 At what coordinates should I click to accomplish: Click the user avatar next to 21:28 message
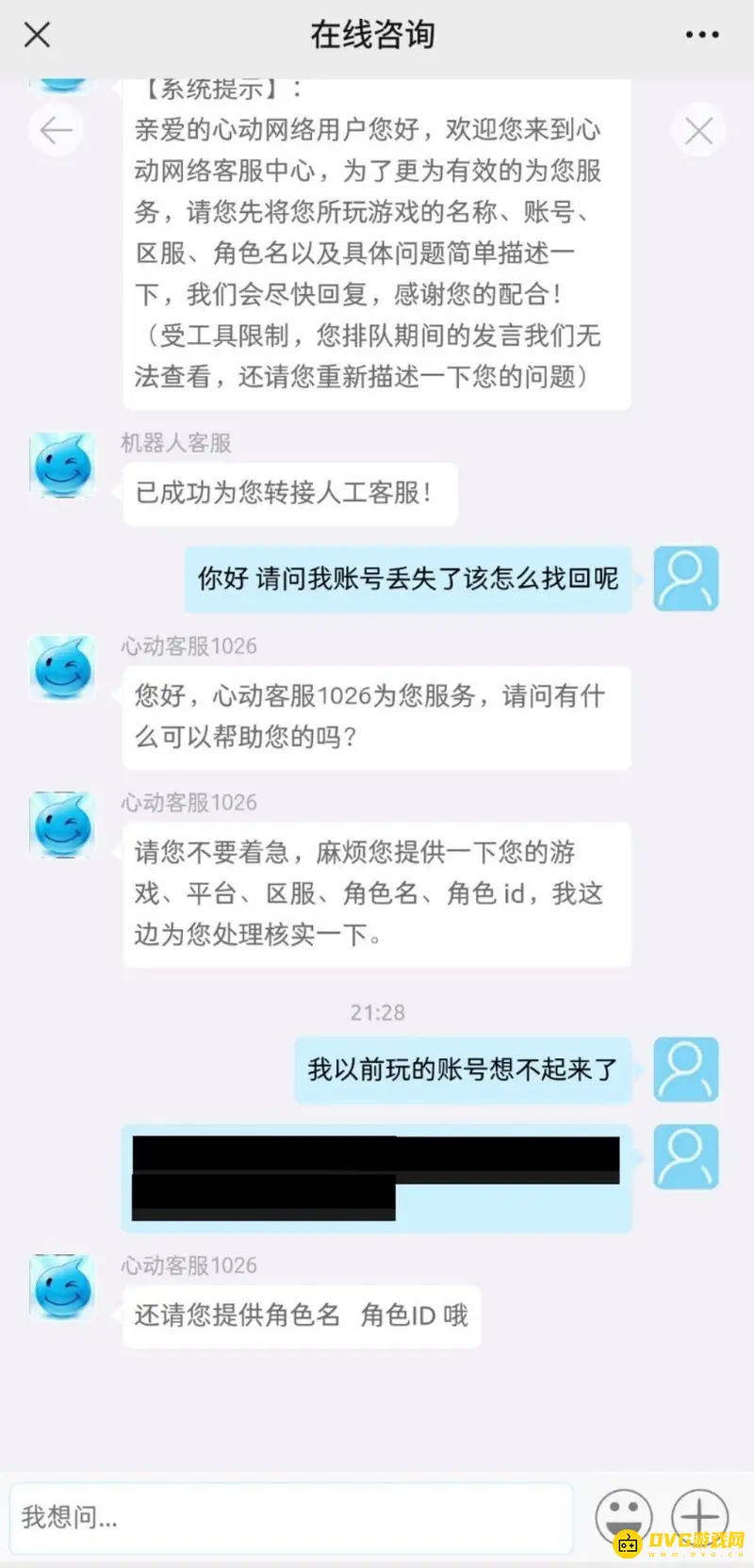(685, 1070)
